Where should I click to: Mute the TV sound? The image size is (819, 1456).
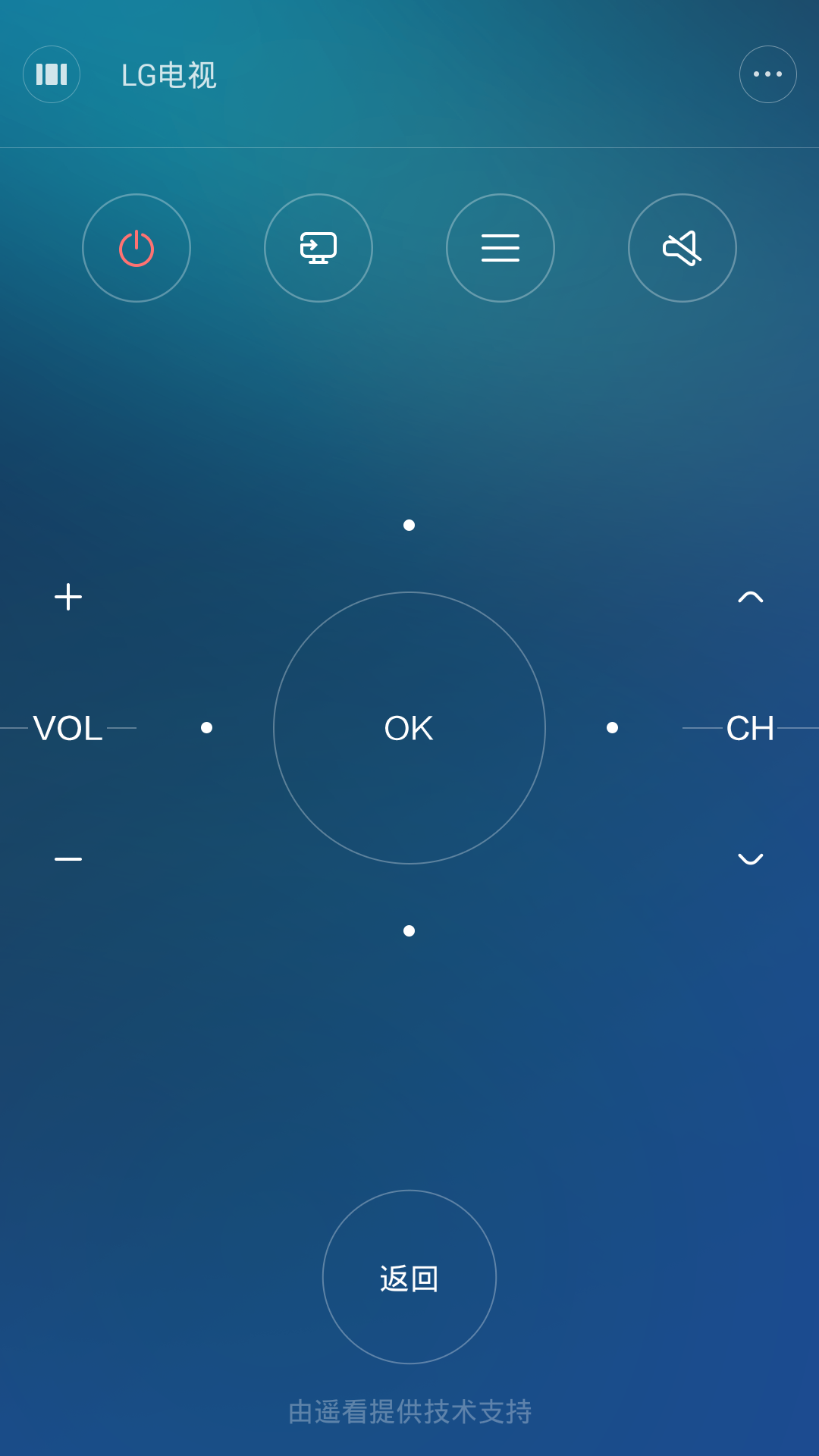coord(682,248)
